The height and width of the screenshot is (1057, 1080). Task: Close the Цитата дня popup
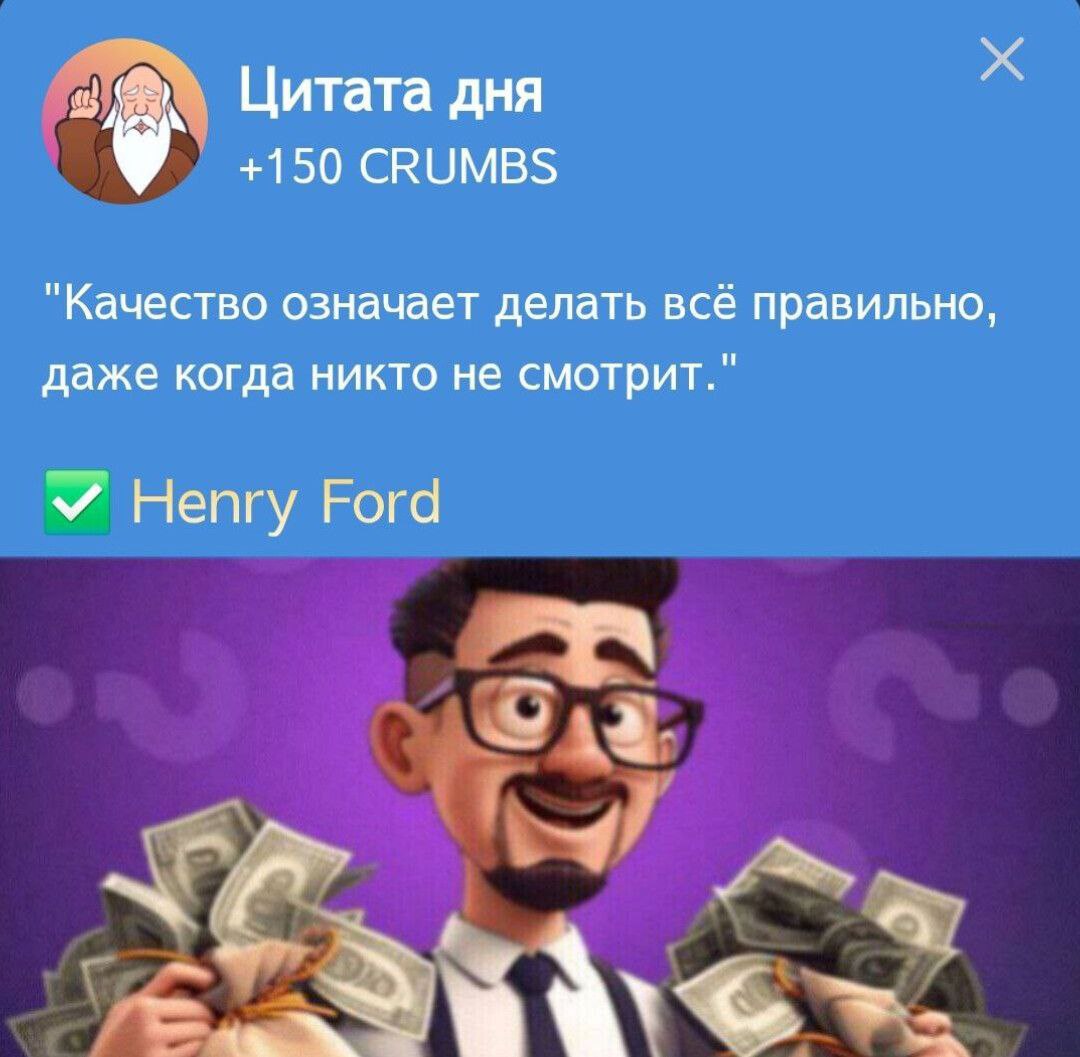pyautogui.click(x=1001, y=62)
